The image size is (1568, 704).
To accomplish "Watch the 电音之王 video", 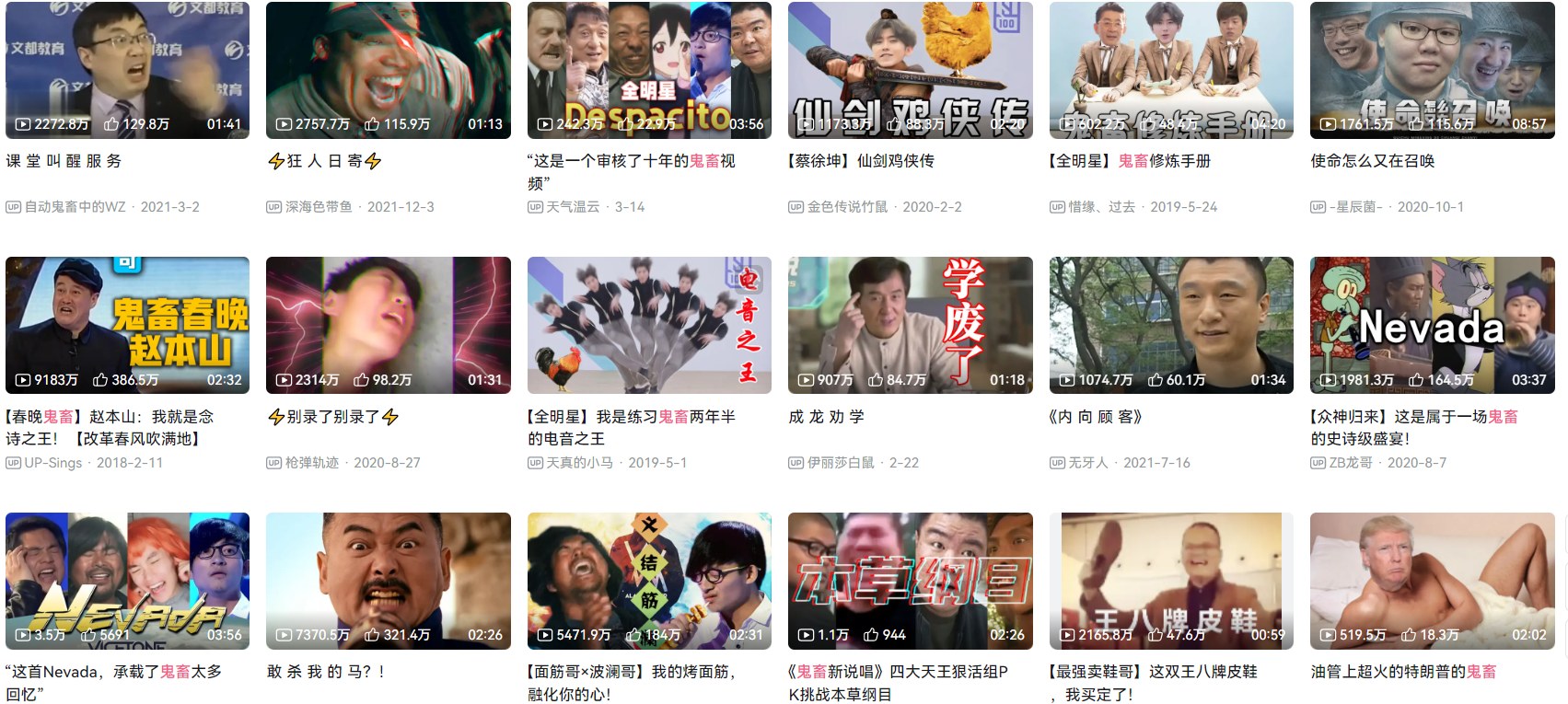I will 649,325.
